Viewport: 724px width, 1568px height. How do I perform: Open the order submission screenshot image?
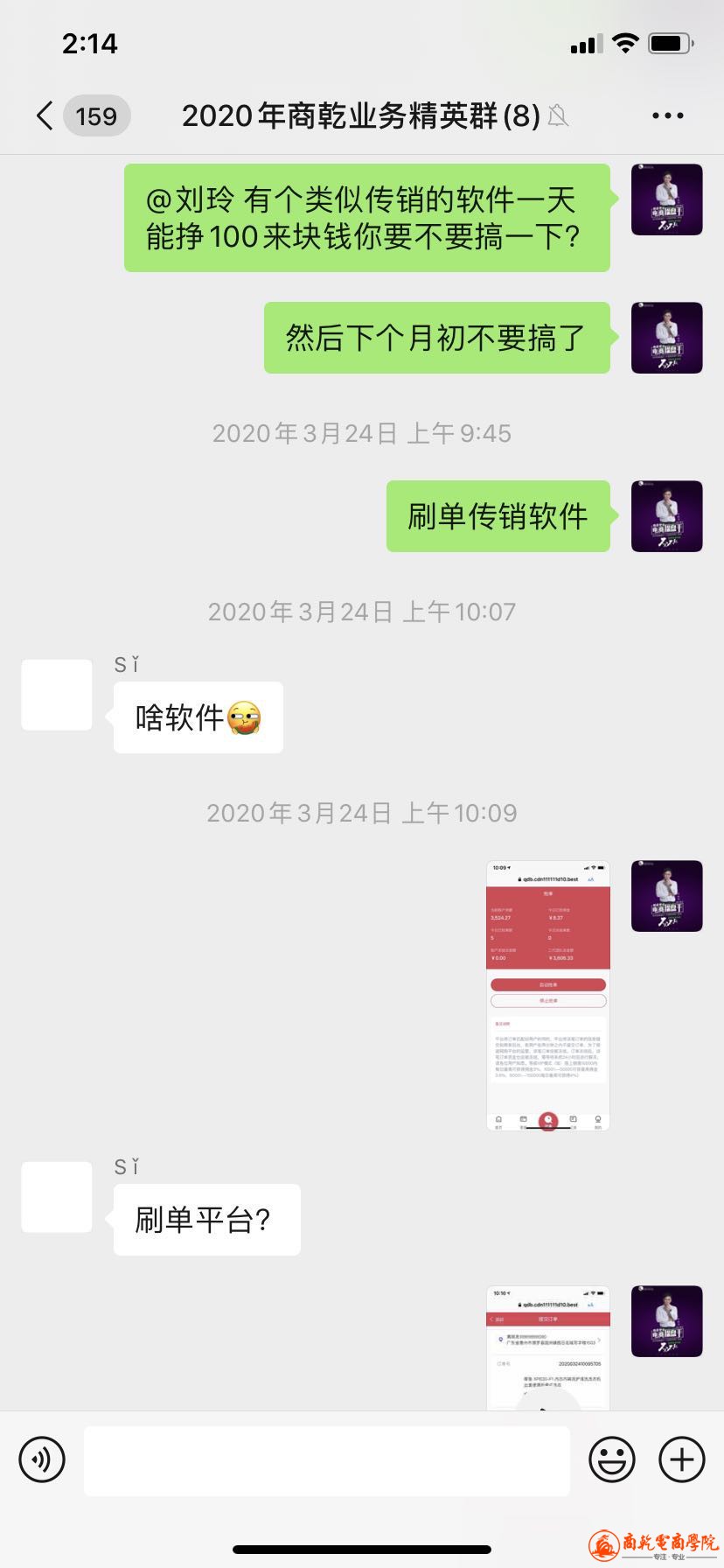click(547, 1347)
